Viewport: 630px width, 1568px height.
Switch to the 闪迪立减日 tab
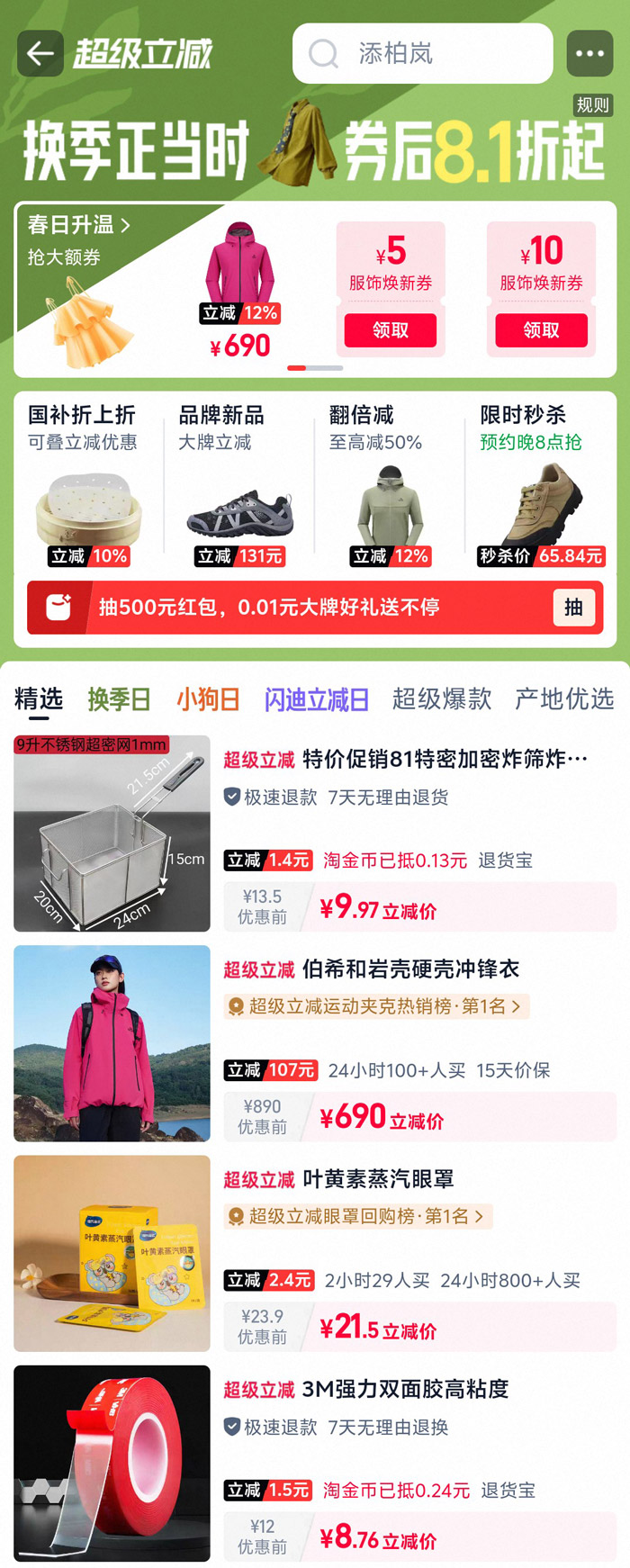pos(317,699)
